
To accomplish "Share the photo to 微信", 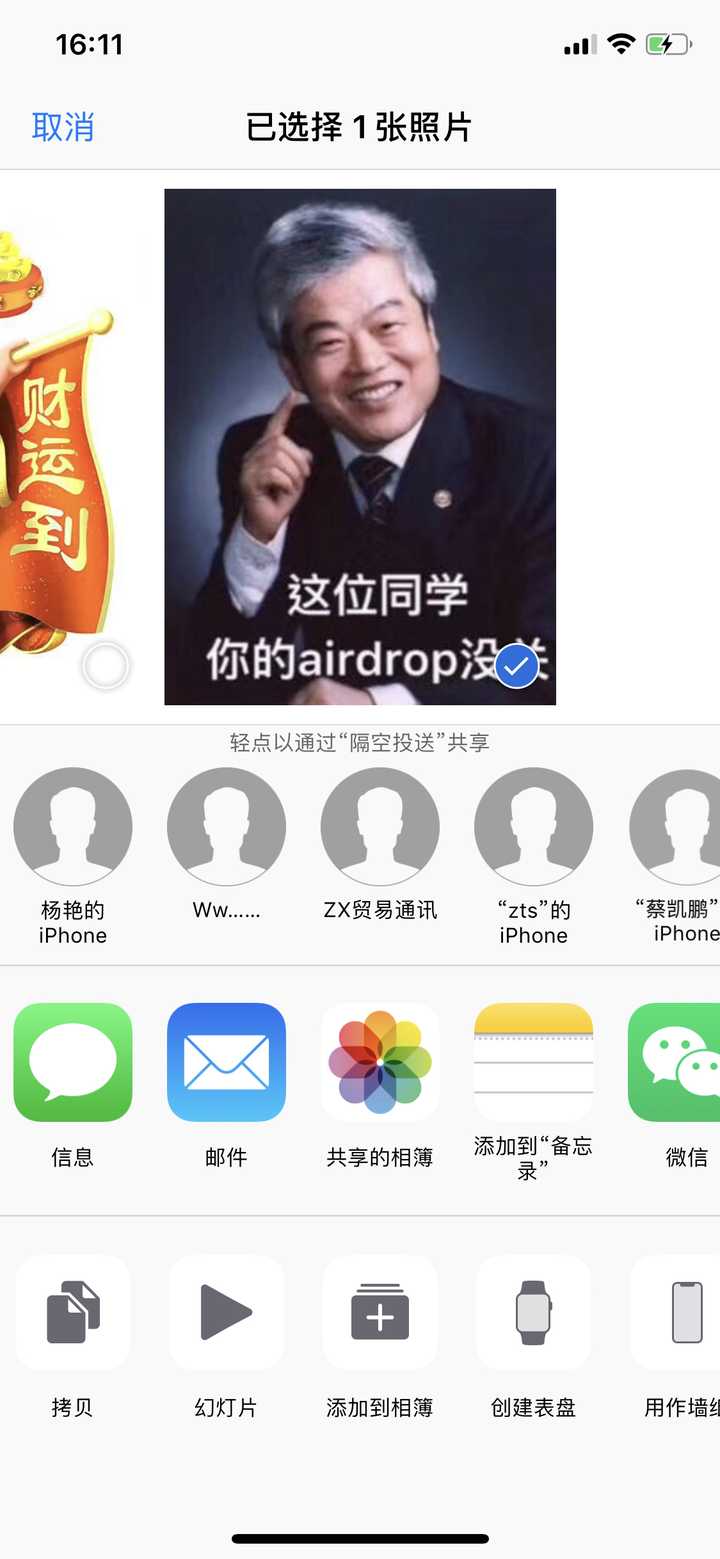I will coord(678,1062).
